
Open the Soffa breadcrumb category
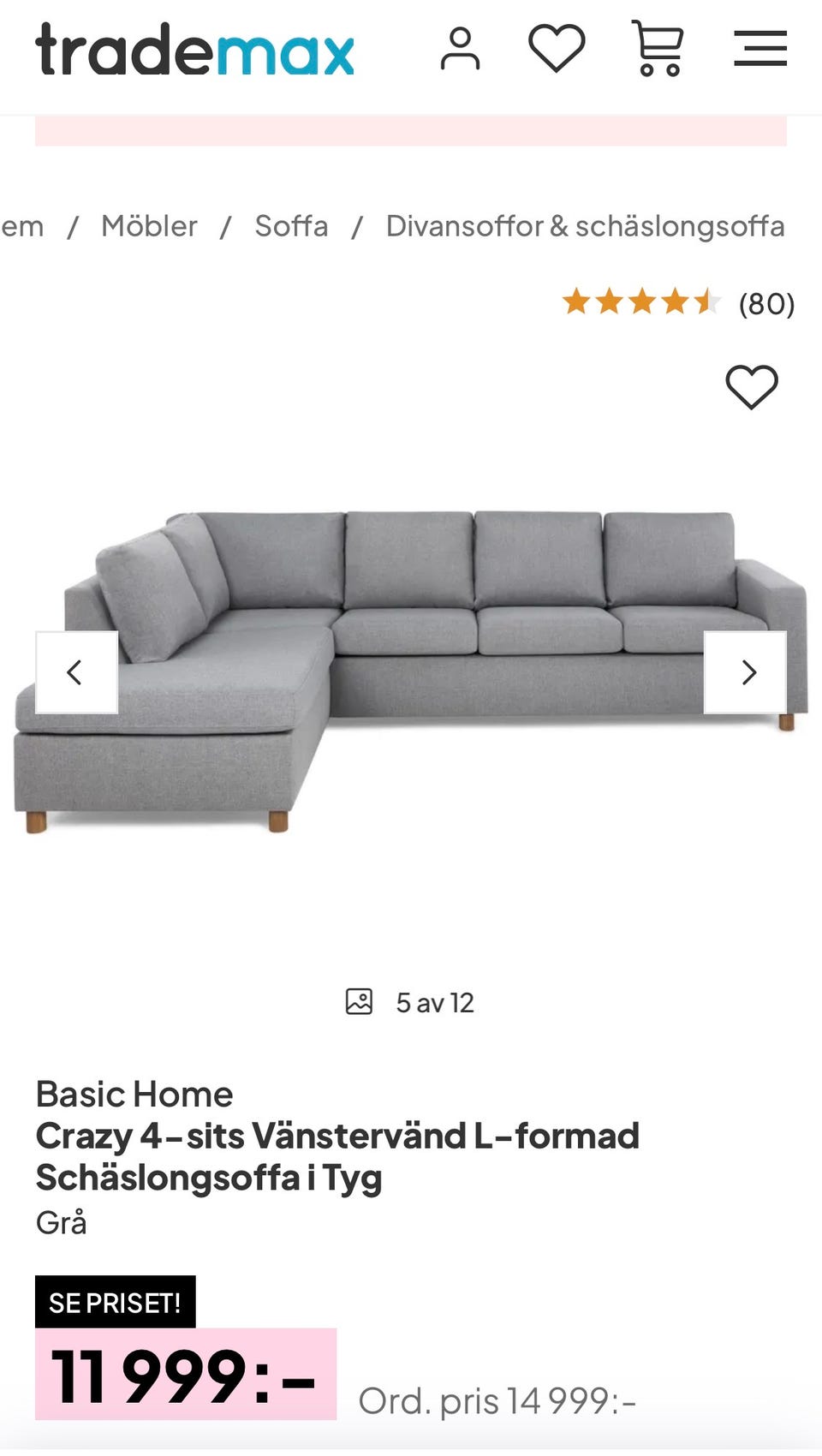pyautogui.click(x=290, y=225)
